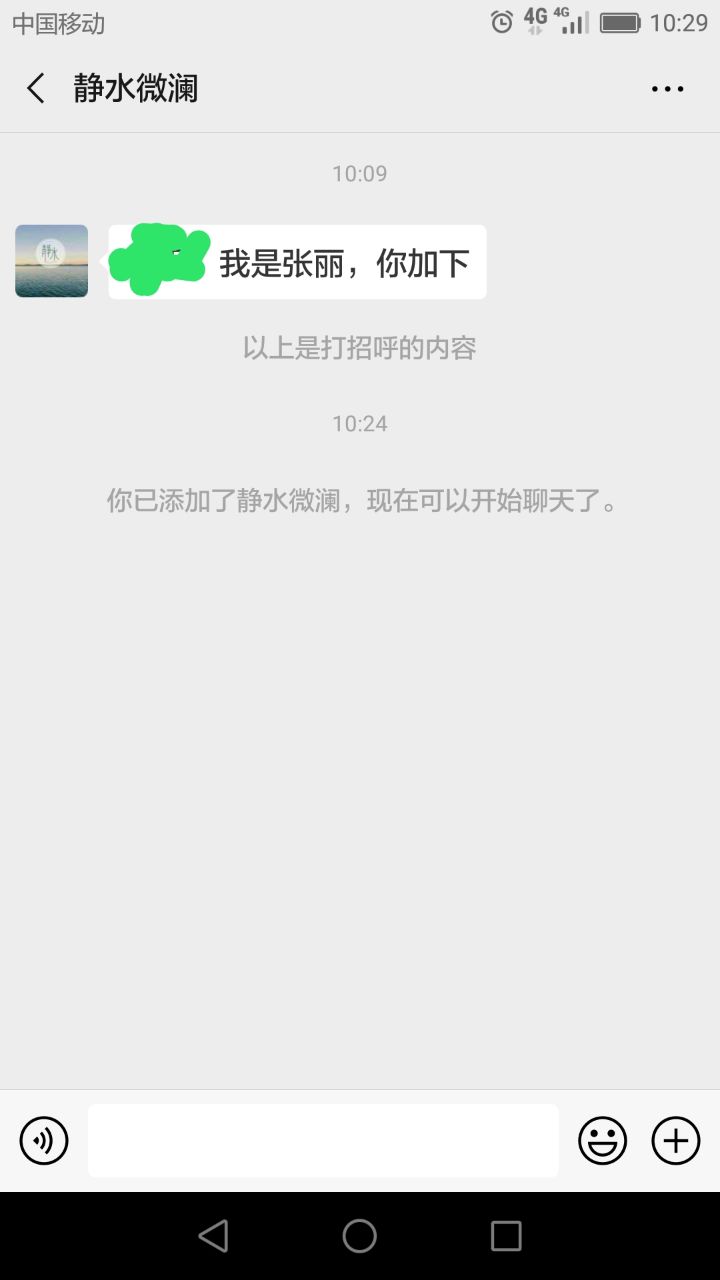The image size is (720, 1280).
Task: Open the recent apps overview
Action: [x=506, y=1236]
